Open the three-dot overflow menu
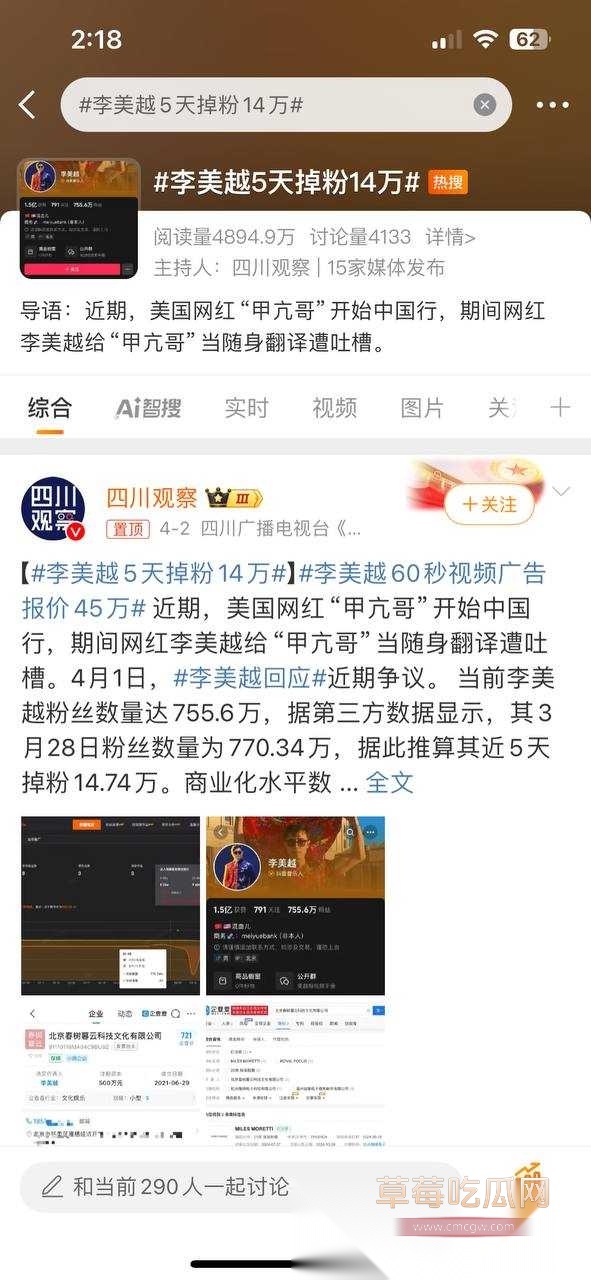 (552, 104)
